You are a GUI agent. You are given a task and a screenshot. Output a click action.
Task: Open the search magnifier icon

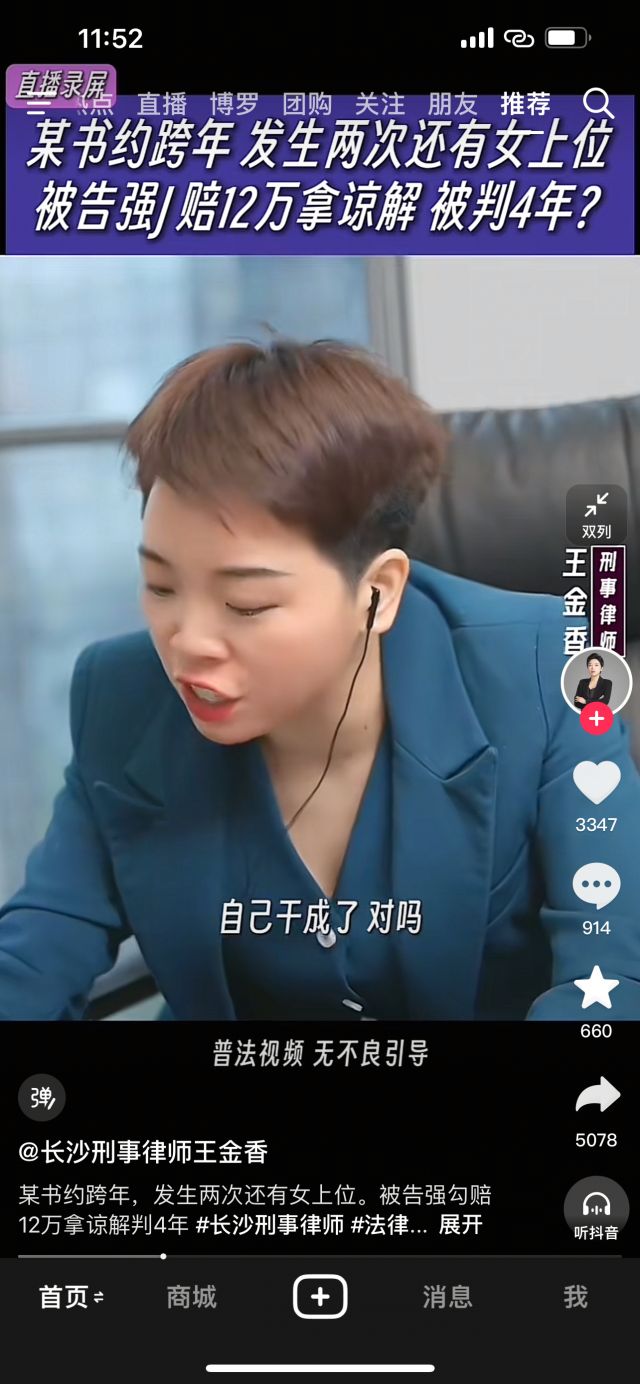[598, 102]
